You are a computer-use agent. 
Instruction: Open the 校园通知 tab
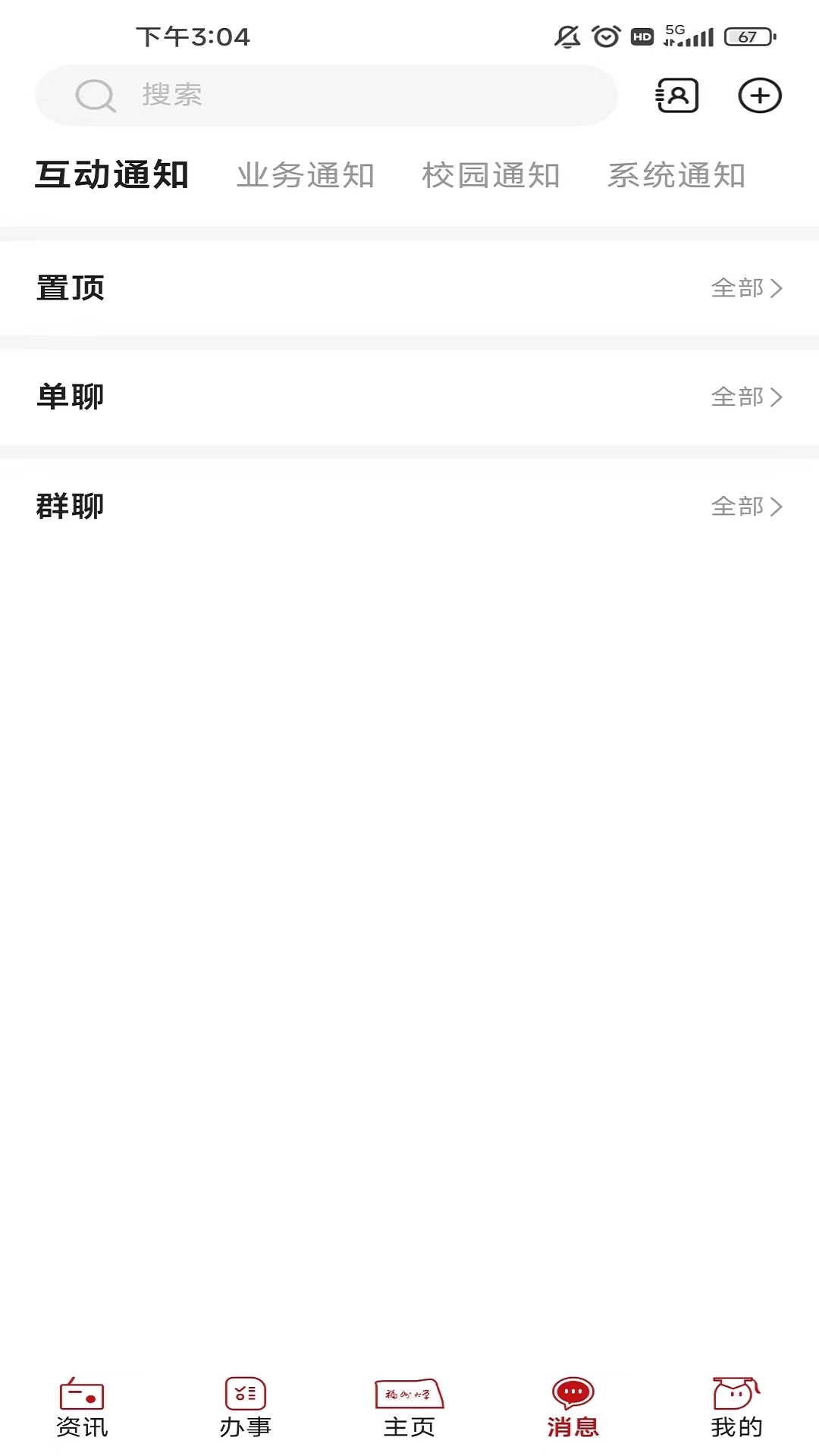click(x=491, y=174)
